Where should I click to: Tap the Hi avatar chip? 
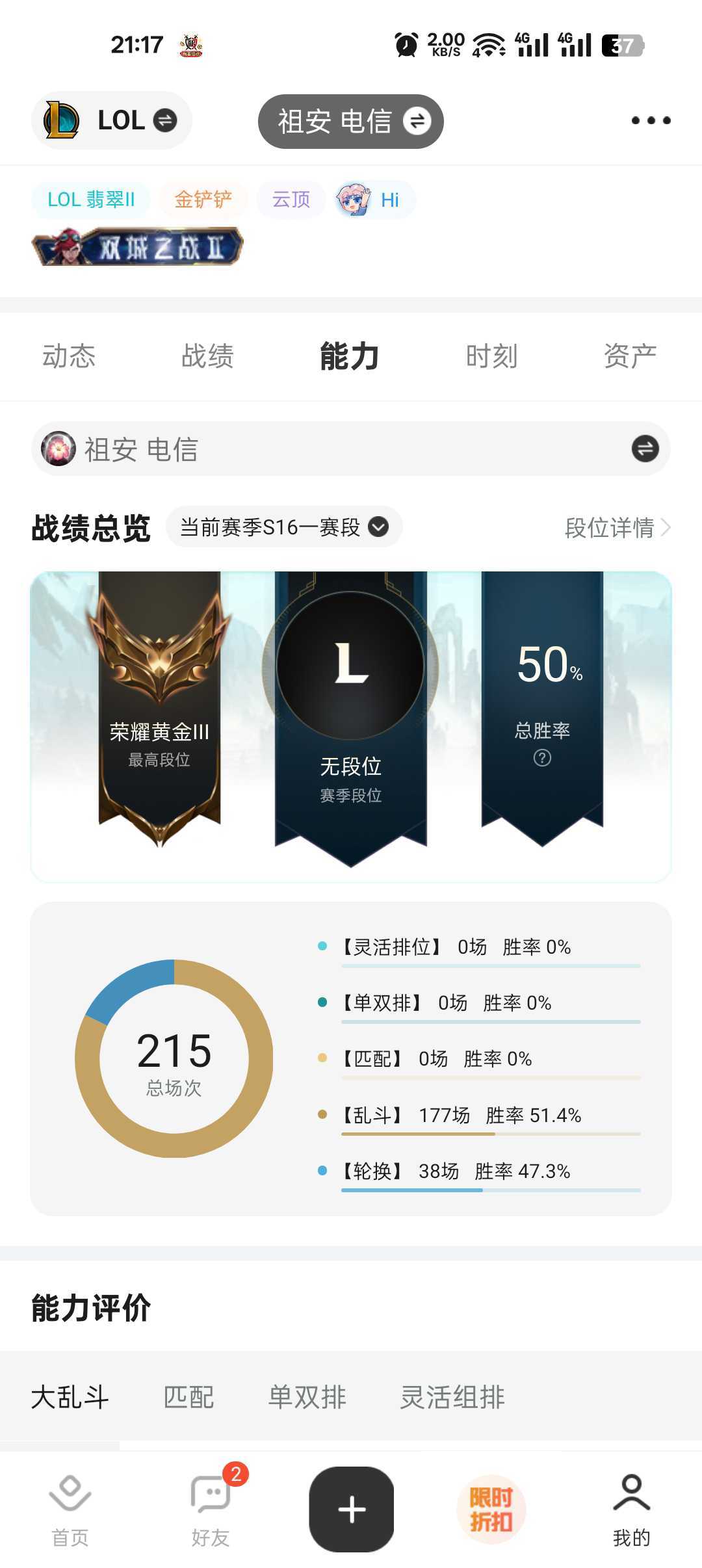[374, 200]
